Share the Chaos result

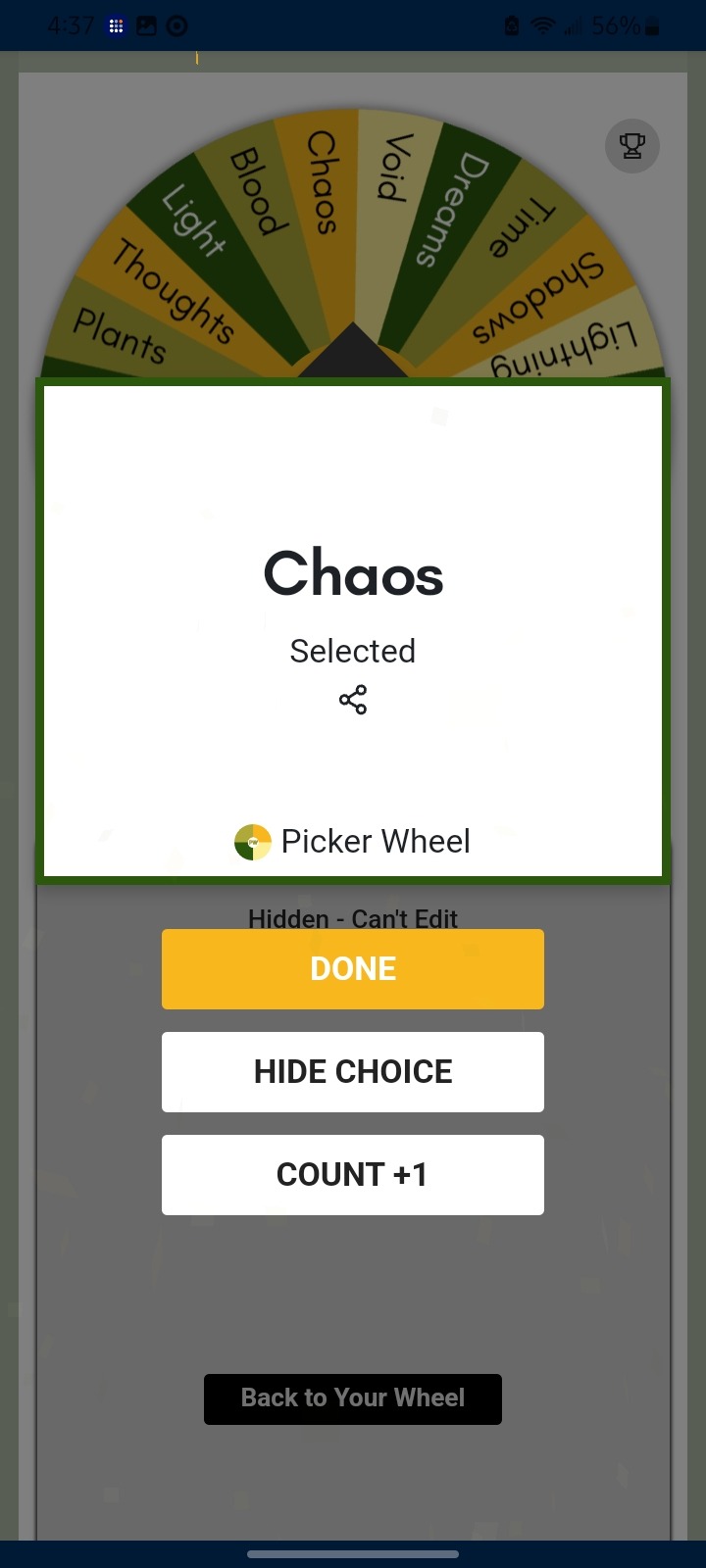(353, 700)
